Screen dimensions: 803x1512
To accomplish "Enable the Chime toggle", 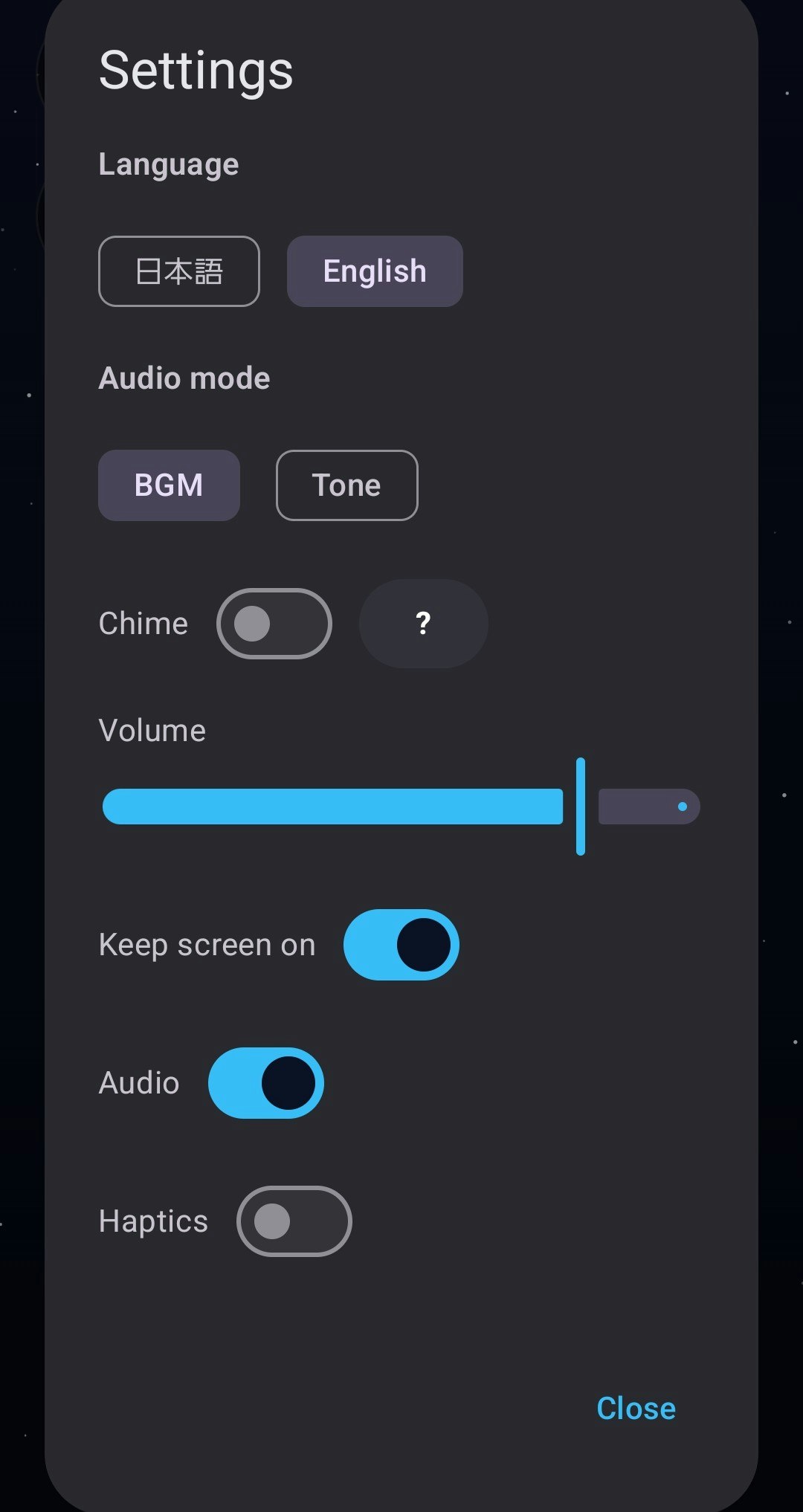I will (274, 624).
